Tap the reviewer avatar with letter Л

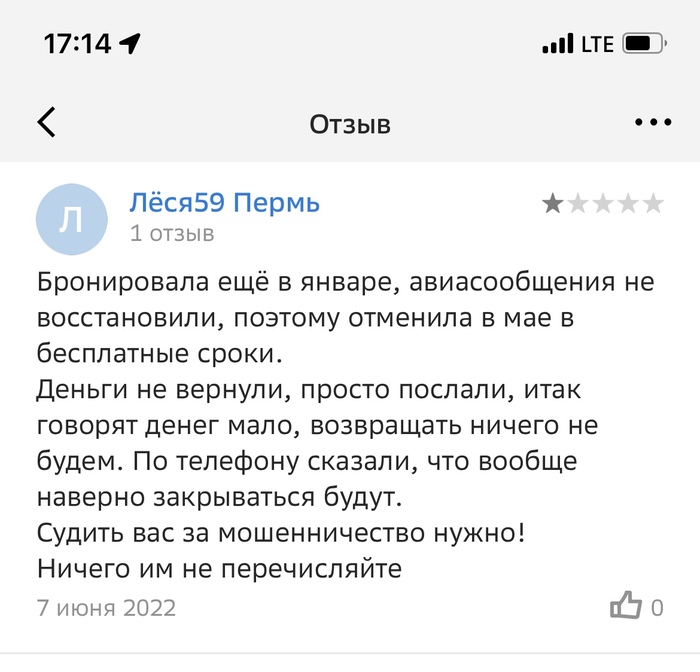pyautogui.click(x=71, y=219)
